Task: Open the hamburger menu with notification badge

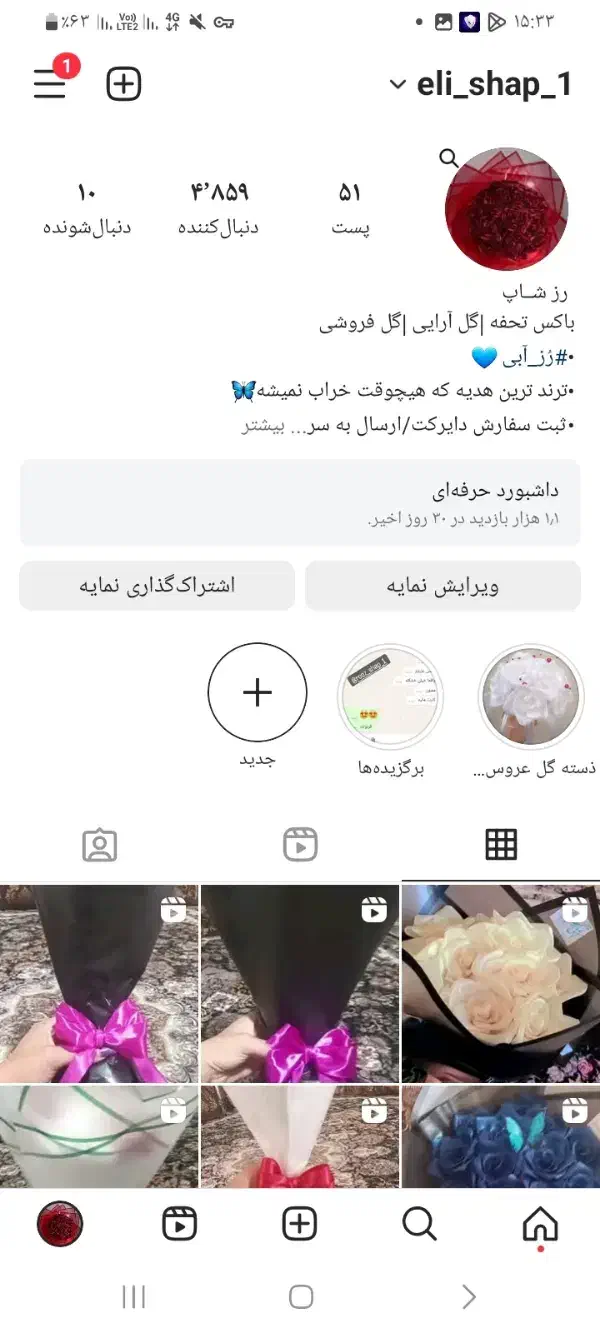Action: point(51,84)
